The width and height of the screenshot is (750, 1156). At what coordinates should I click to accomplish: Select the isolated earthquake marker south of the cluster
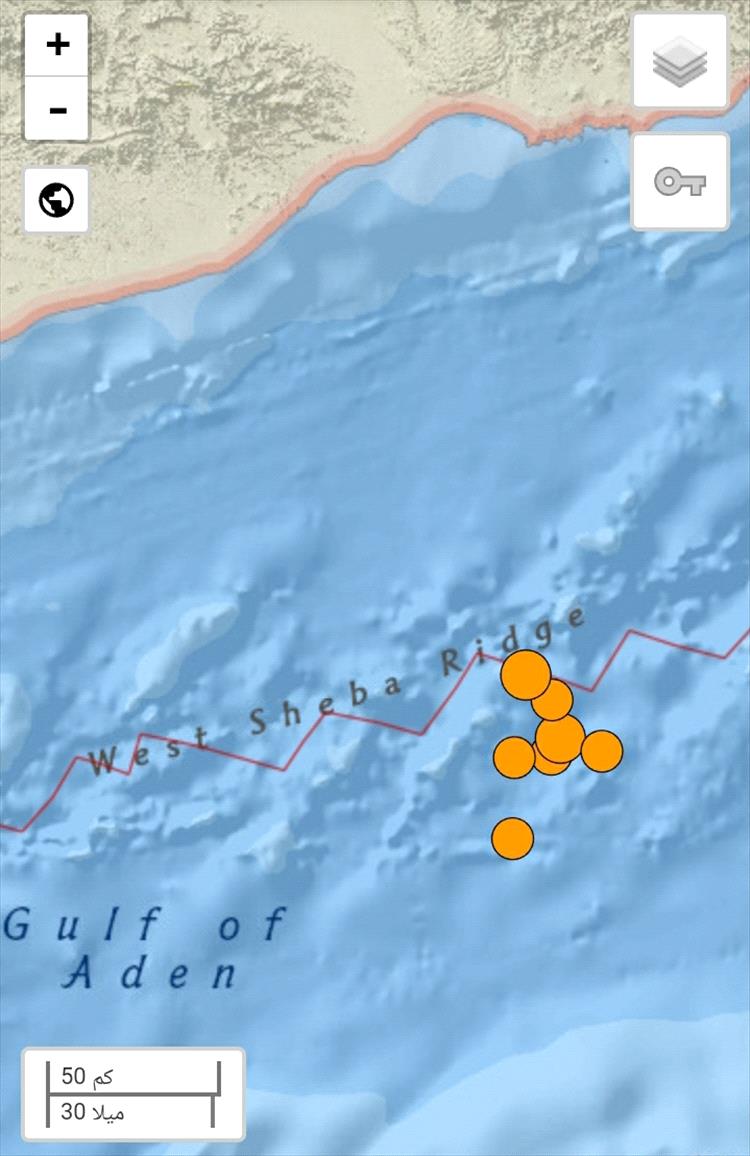[512, 838]
